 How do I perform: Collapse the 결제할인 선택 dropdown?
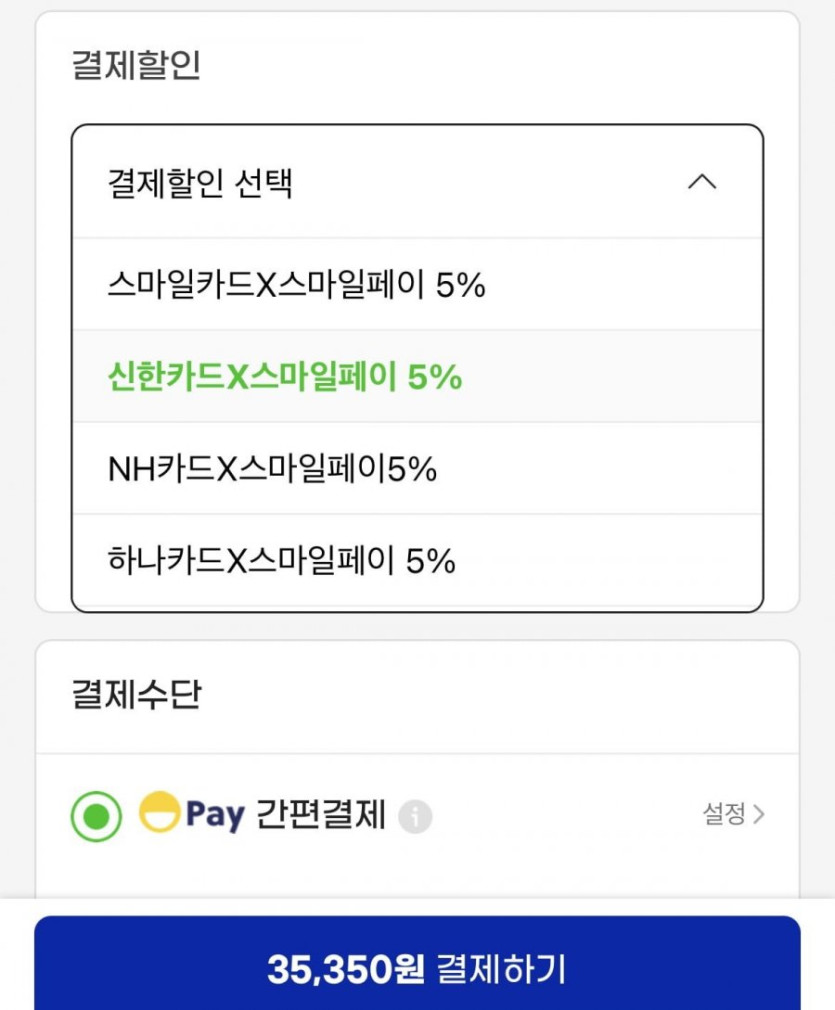point(702,182)
